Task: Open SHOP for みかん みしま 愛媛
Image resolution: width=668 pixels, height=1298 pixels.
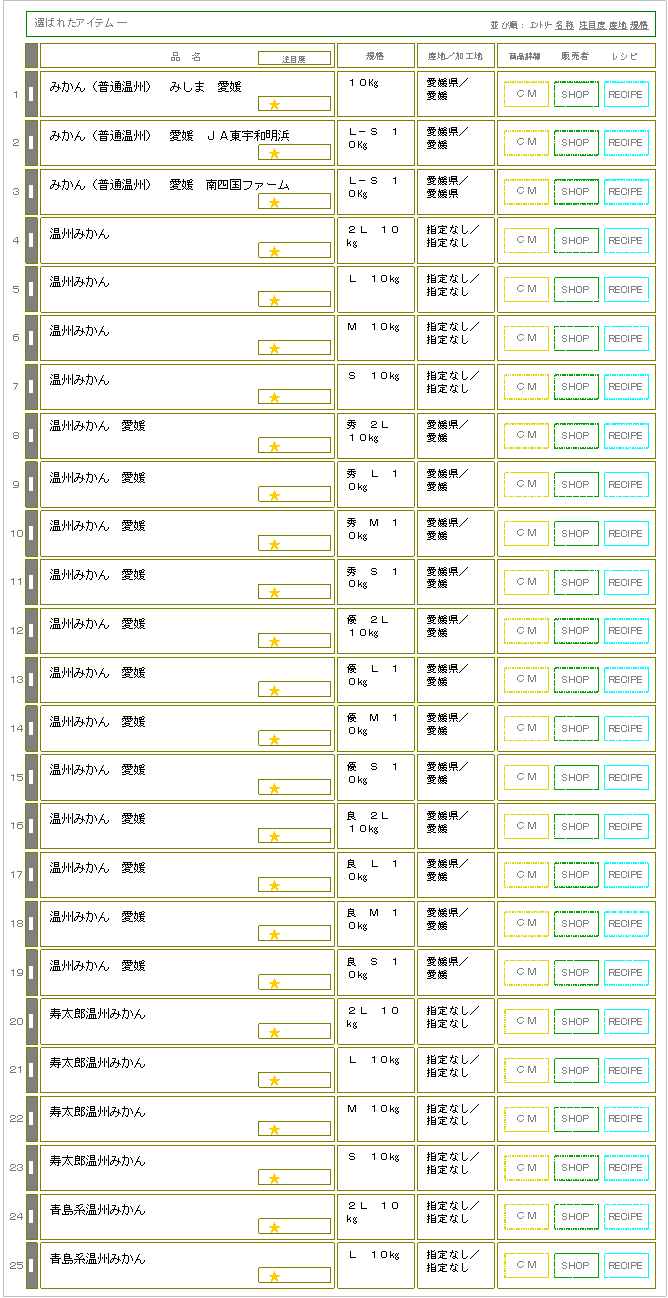Action: pyautogui.click(x=576, y=94)
